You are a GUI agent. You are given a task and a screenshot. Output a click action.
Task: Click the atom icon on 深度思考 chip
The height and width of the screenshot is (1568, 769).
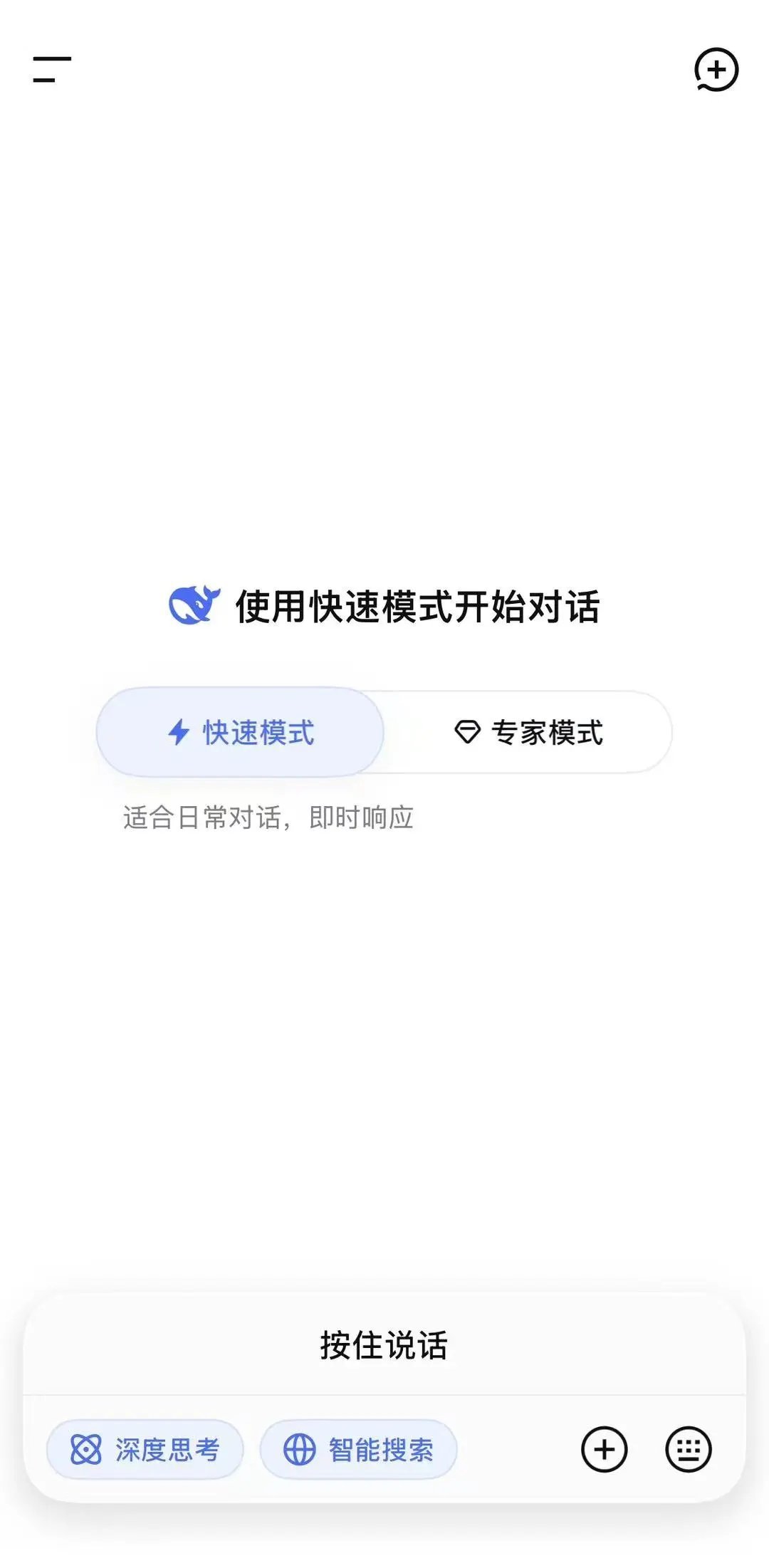(x=86, y=1450)
